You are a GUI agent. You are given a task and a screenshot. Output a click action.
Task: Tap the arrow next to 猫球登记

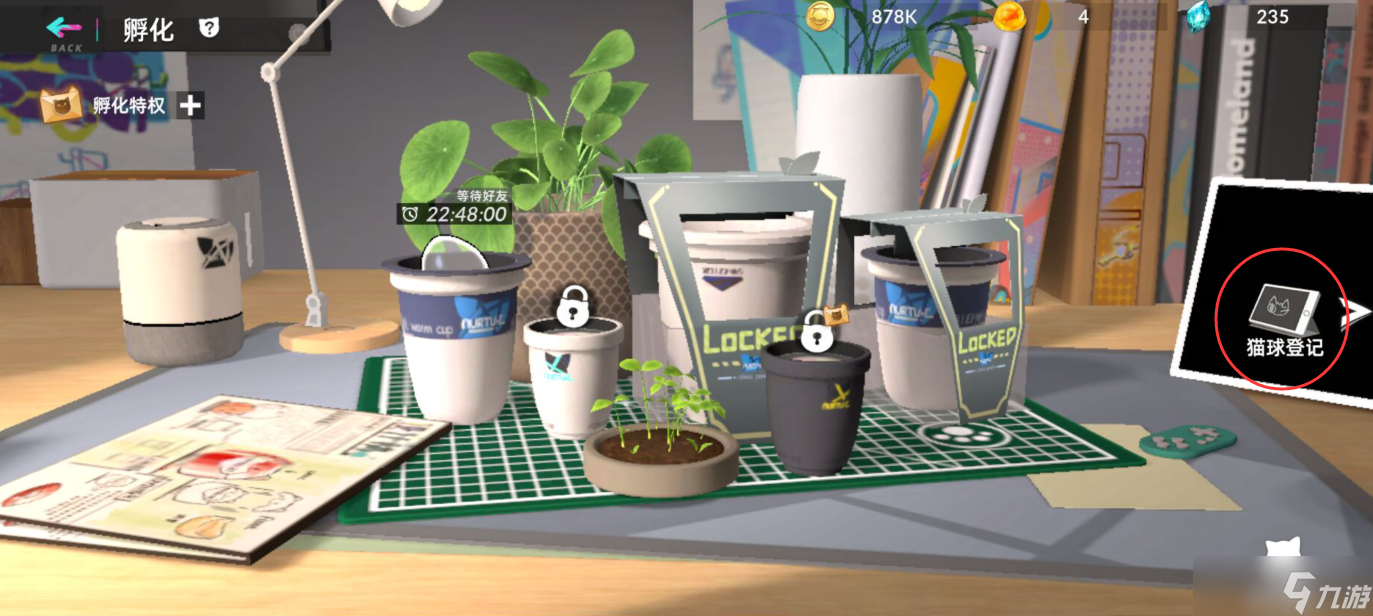1356,312
